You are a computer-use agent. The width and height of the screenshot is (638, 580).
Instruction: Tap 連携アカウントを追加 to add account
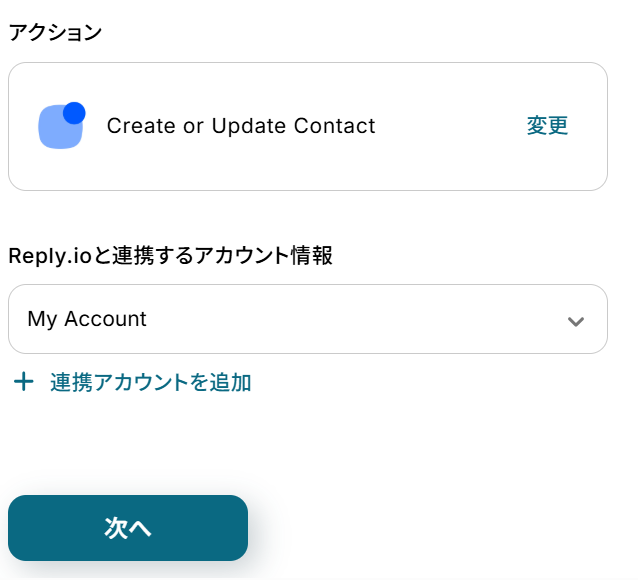(150, 382)
